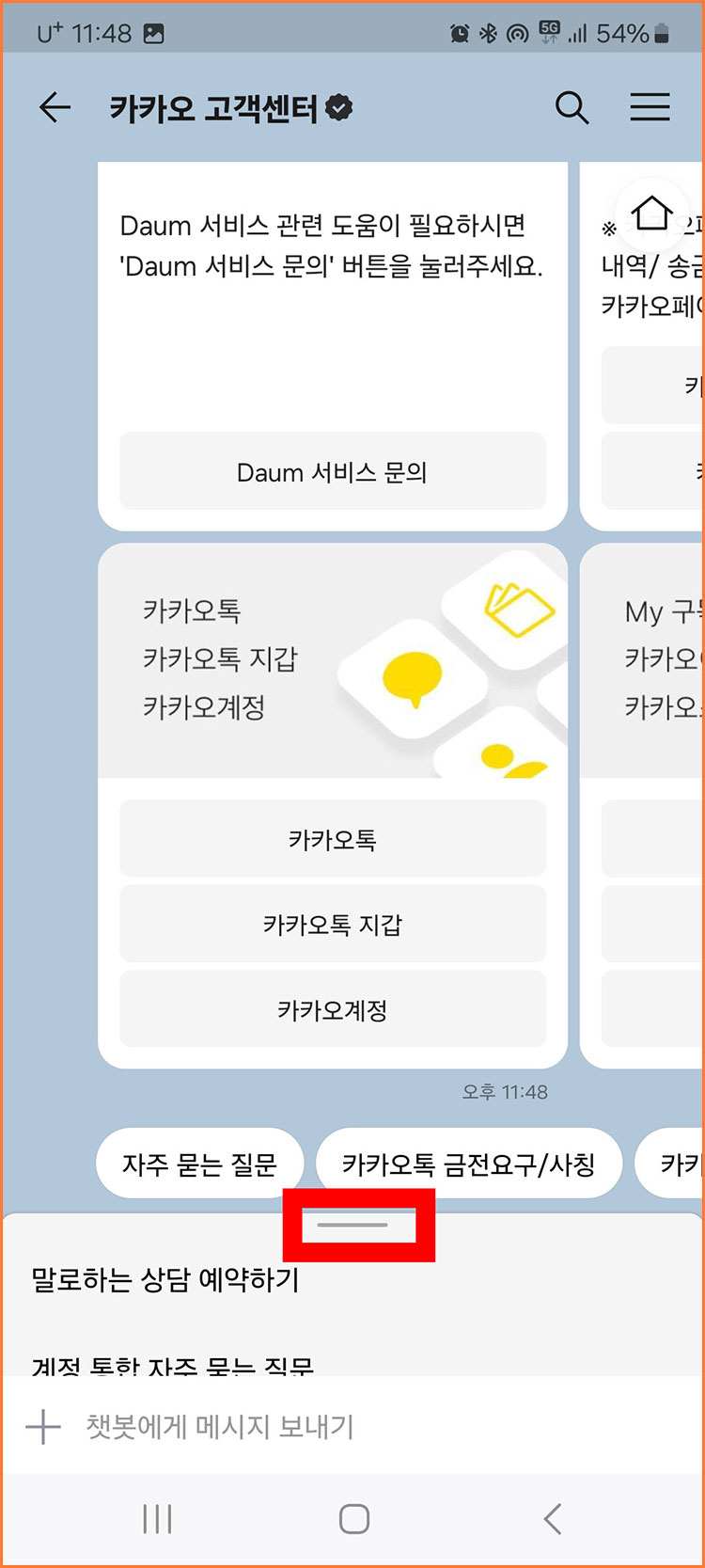
Task: Tap the plus icon next to message input
Action: pos(41,1426)
